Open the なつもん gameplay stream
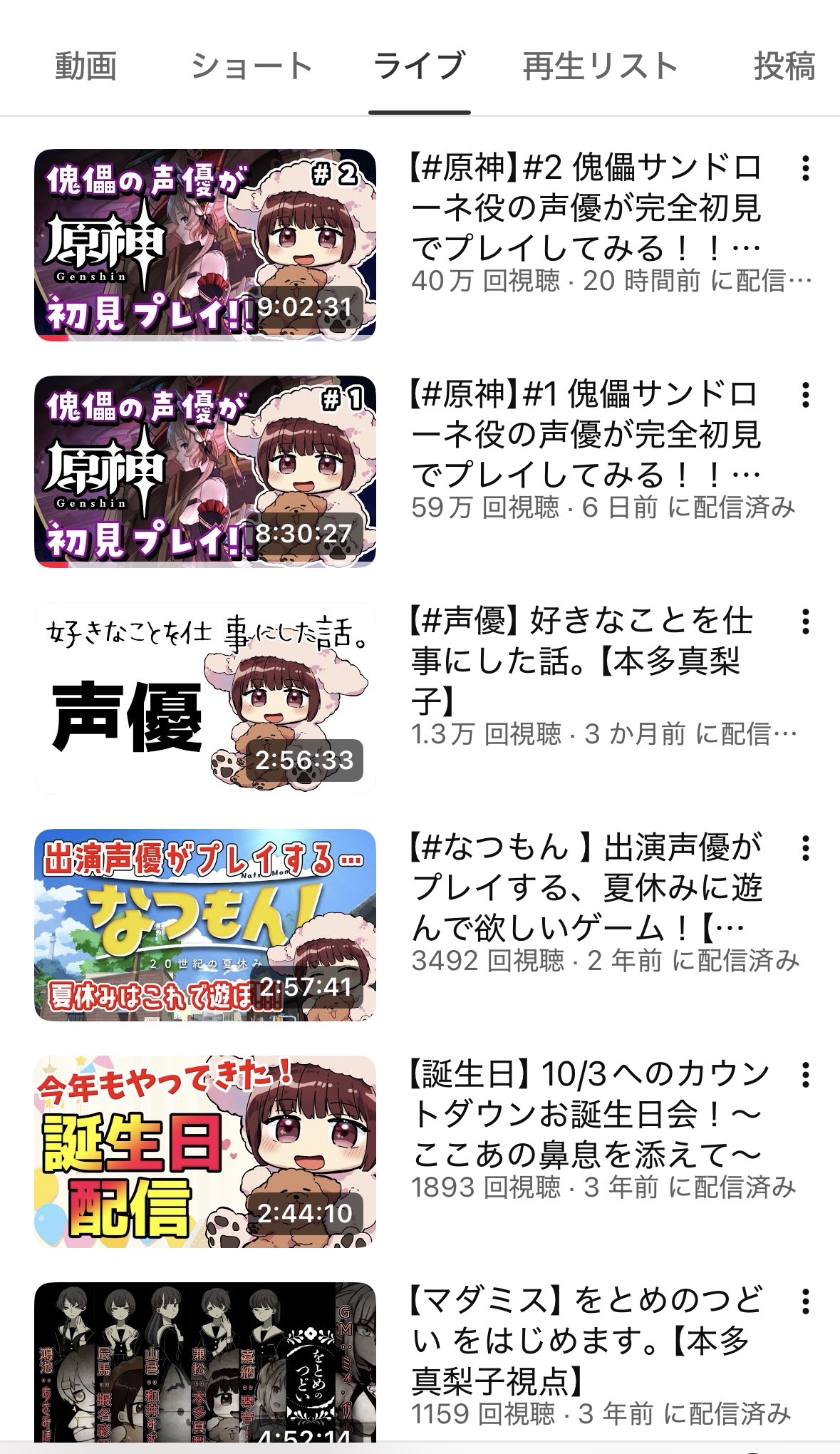The image size is (840, 1454). coord(205,924)
